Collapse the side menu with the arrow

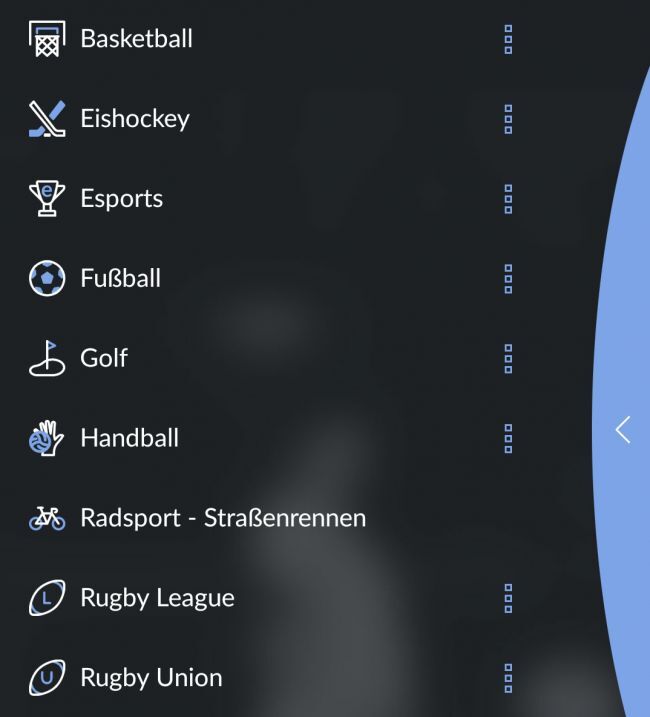(x=623, y=430)
